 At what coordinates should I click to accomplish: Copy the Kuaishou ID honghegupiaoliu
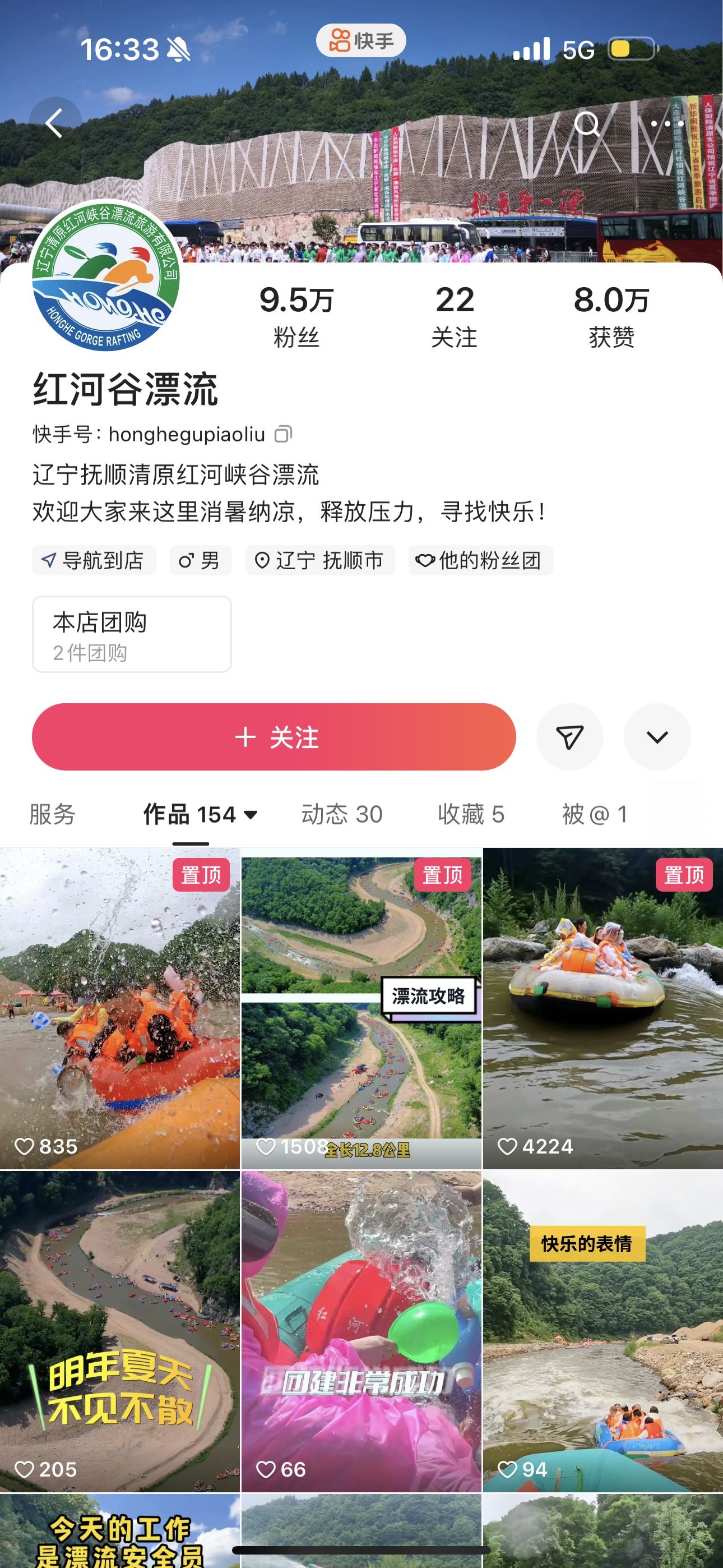[283, 434]
